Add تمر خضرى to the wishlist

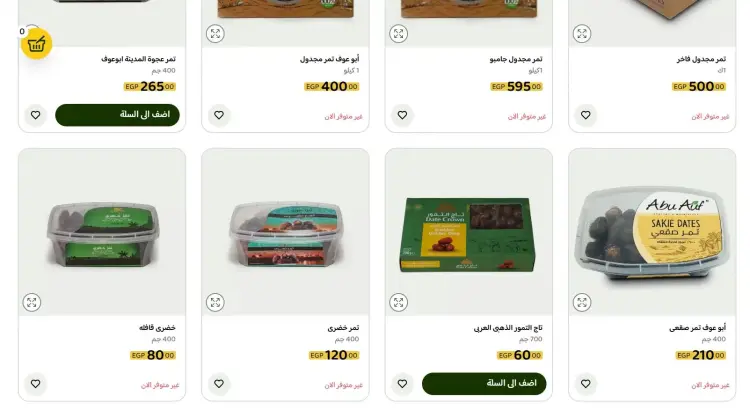pyautogui.click(x=219, y=383)
